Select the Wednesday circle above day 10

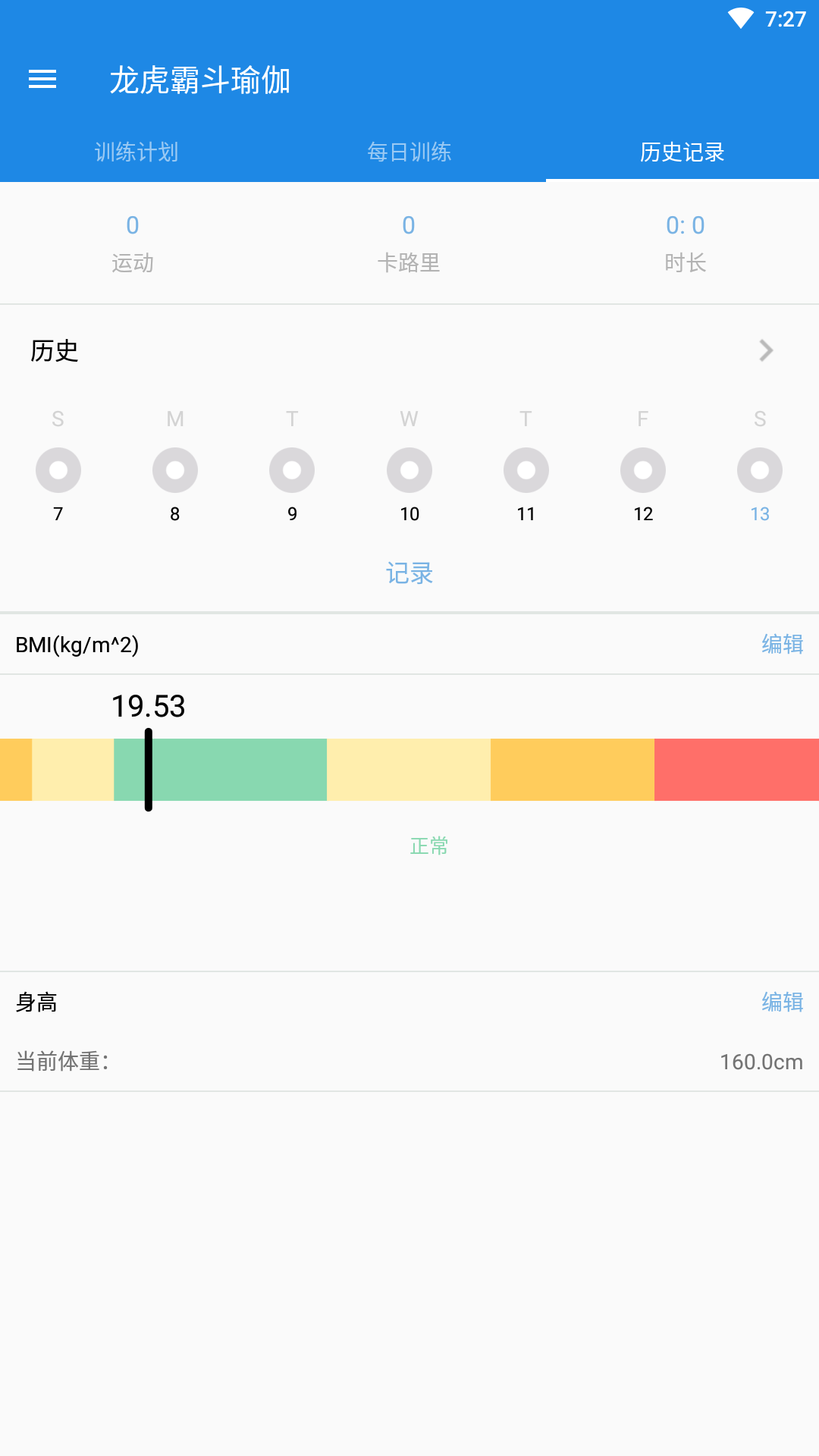[409, 469]
